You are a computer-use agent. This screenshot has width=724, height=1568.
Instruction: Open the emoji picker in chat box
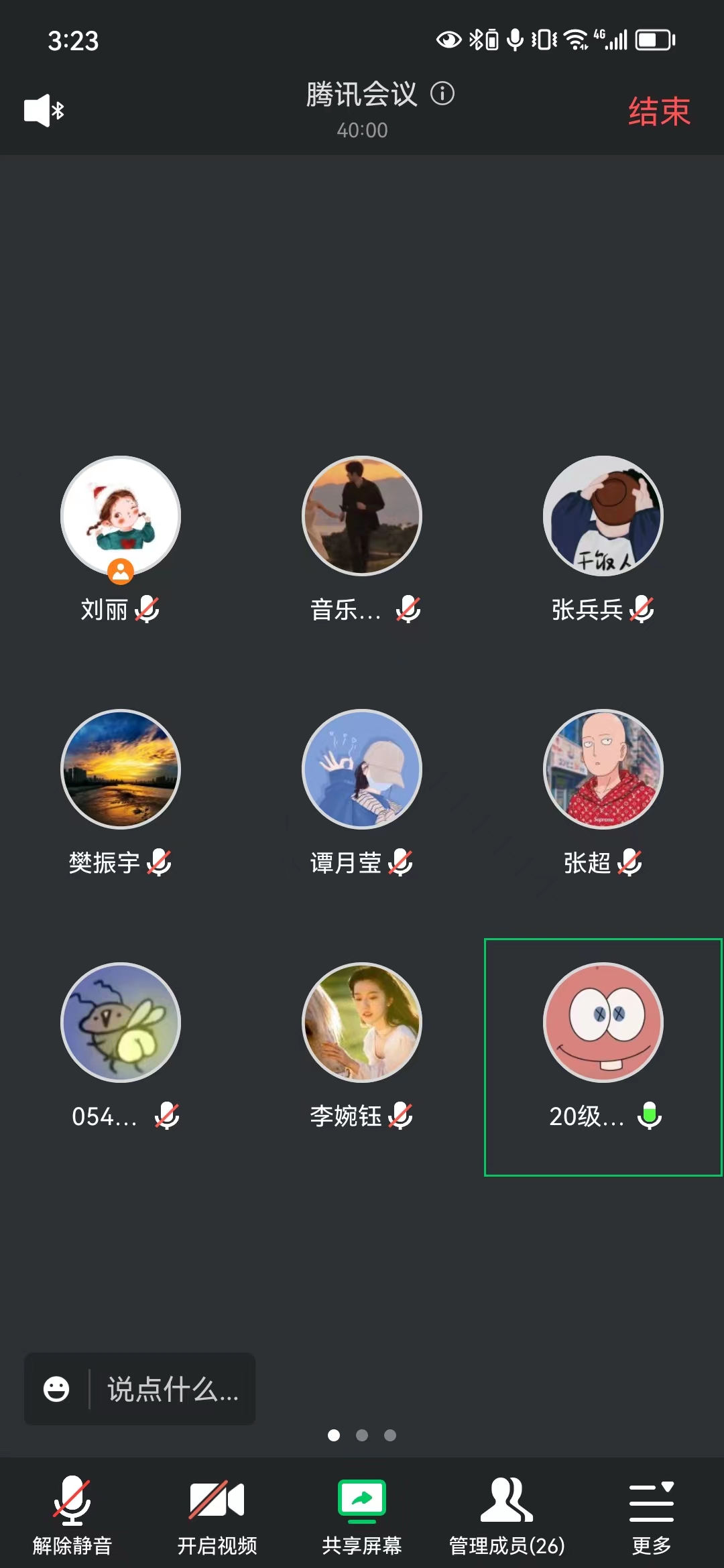click(x=56, y=1389)
